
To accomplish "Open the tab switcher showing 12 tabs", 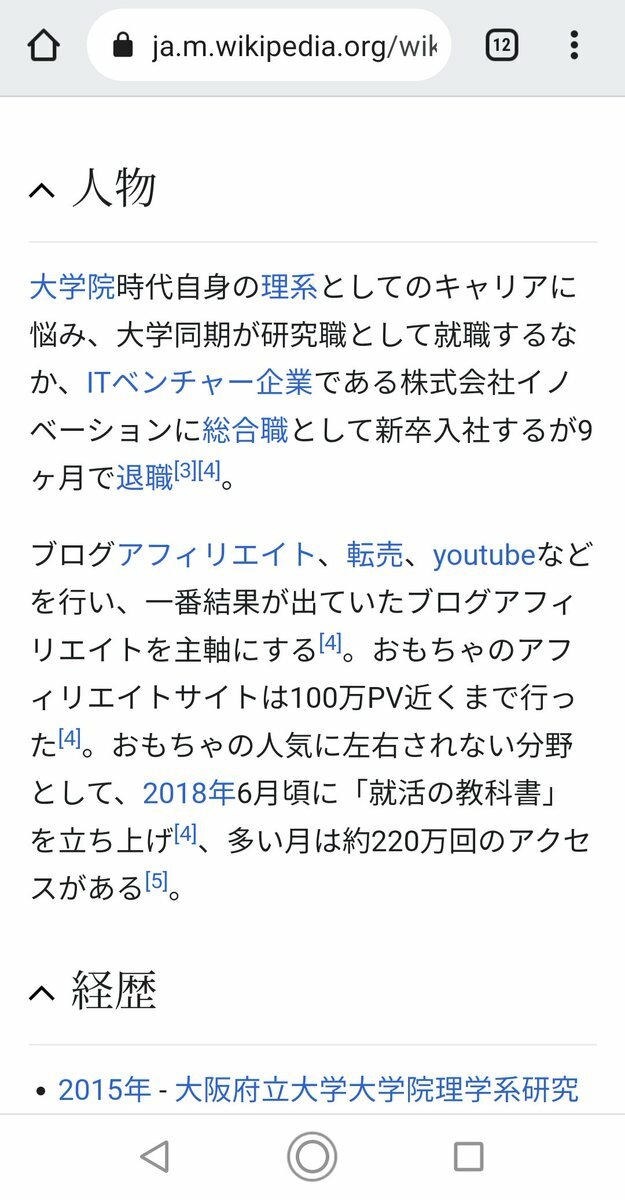I will 502,45.
